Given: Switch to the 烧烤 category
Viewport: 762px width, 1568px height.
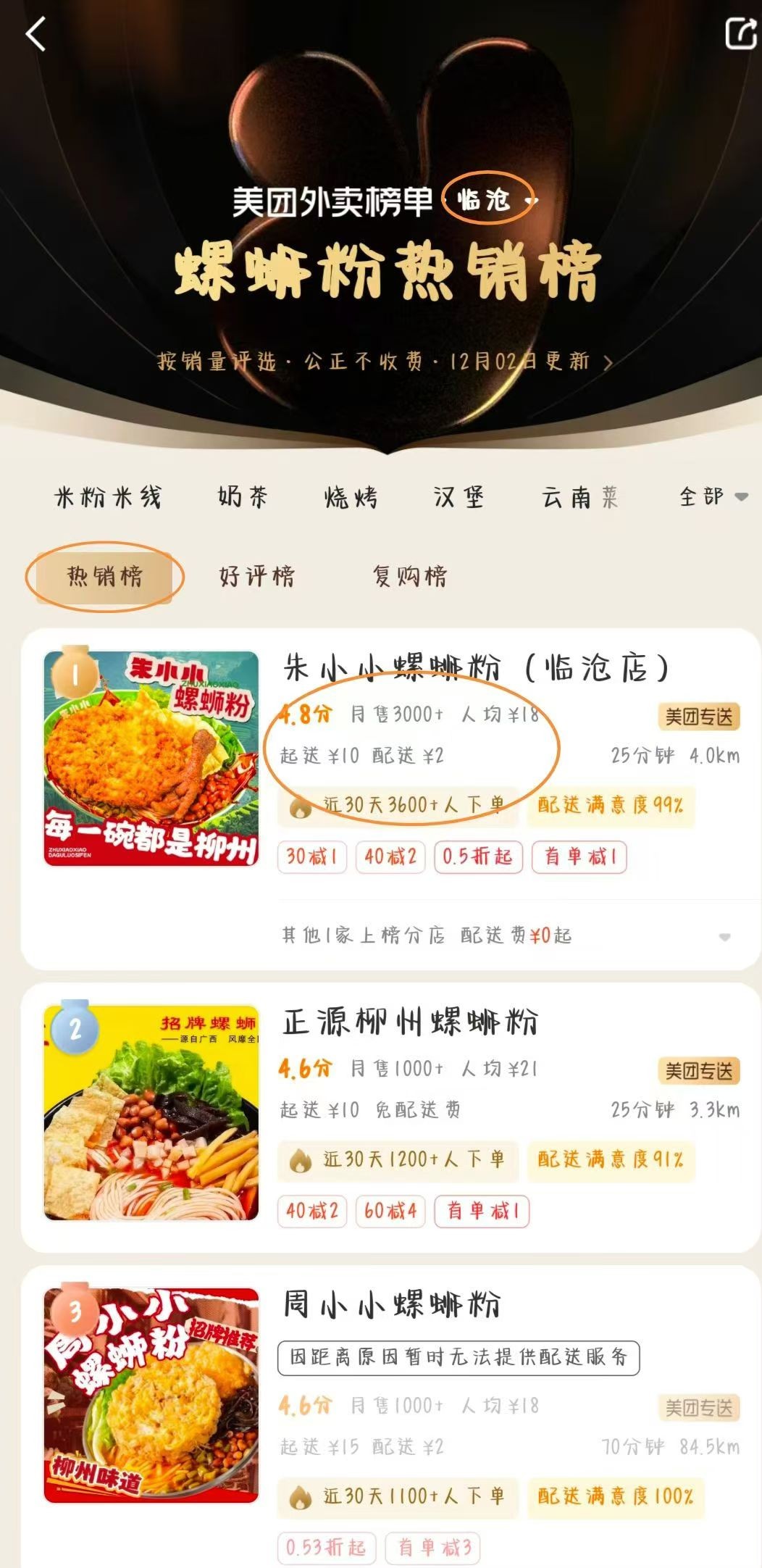Looking at the screenshot, I should 351,497.
